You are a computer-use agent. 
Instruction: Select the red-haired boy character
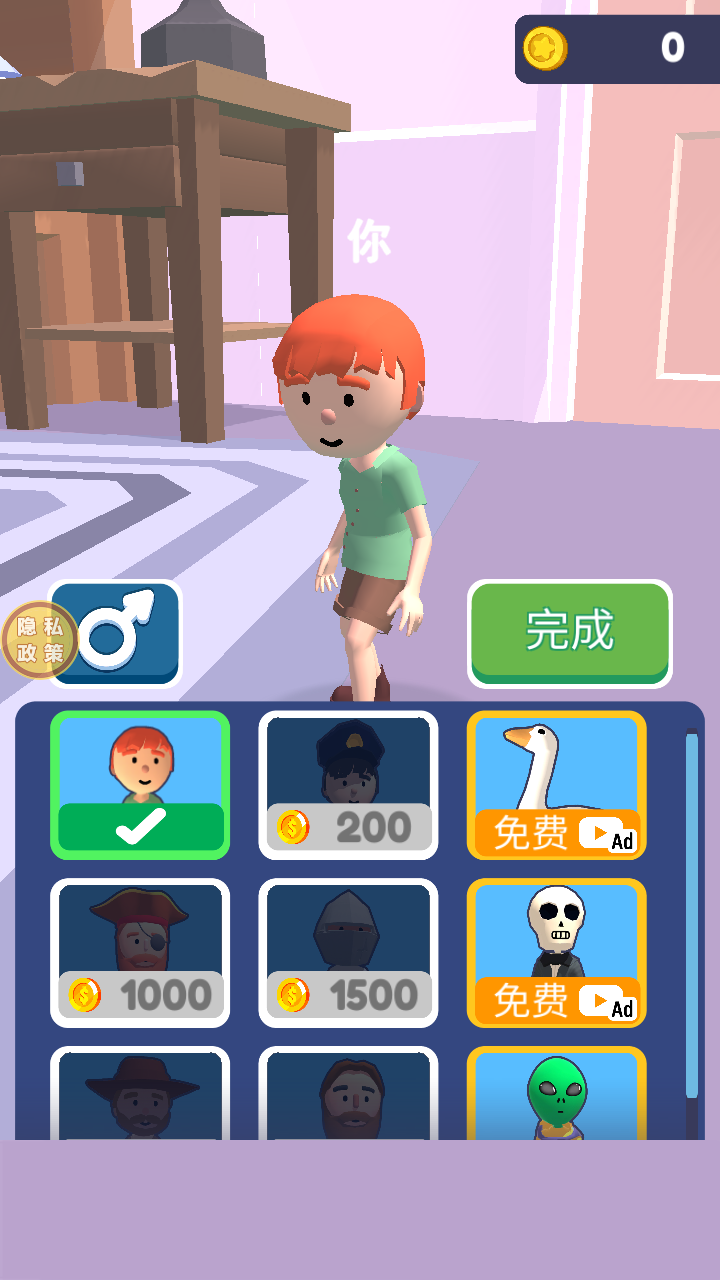pyautogui.click(x=140, y=785)
